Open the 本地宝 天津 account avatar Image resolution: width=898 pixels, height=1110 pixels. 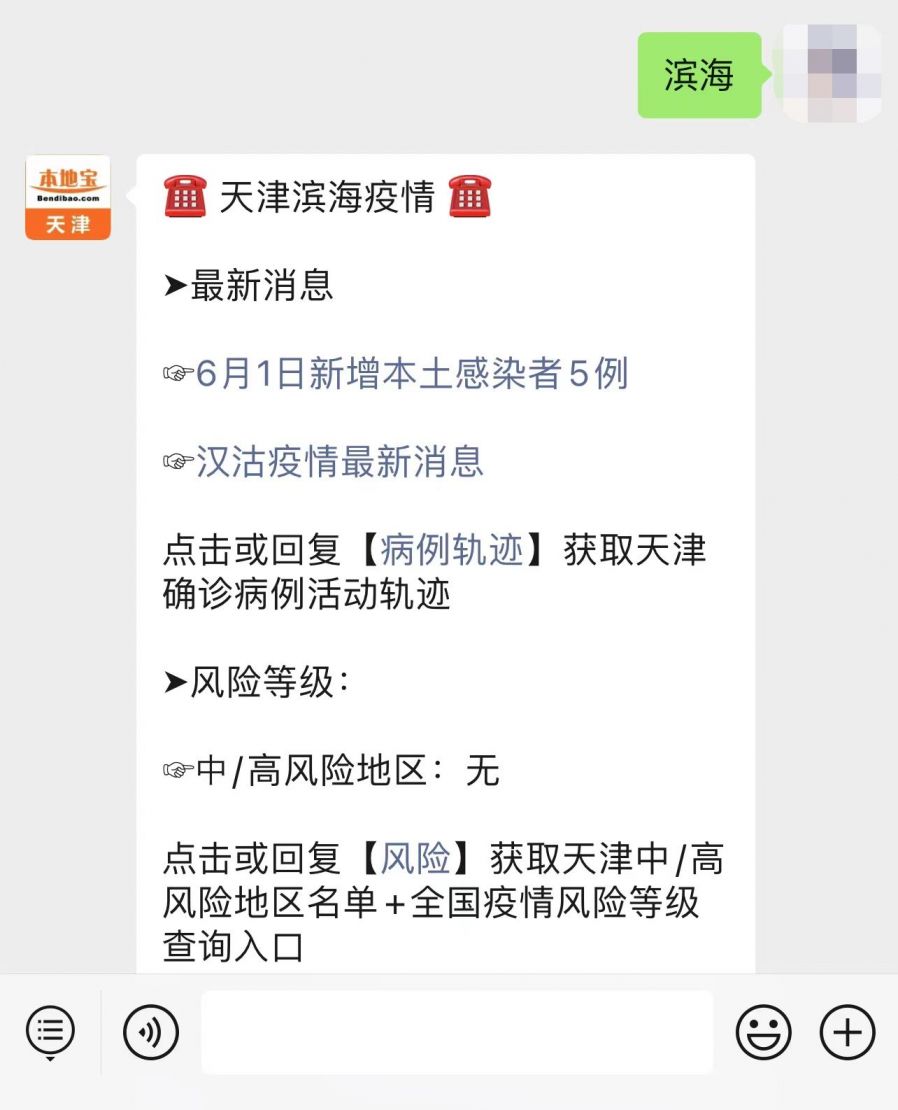(68, 197)
